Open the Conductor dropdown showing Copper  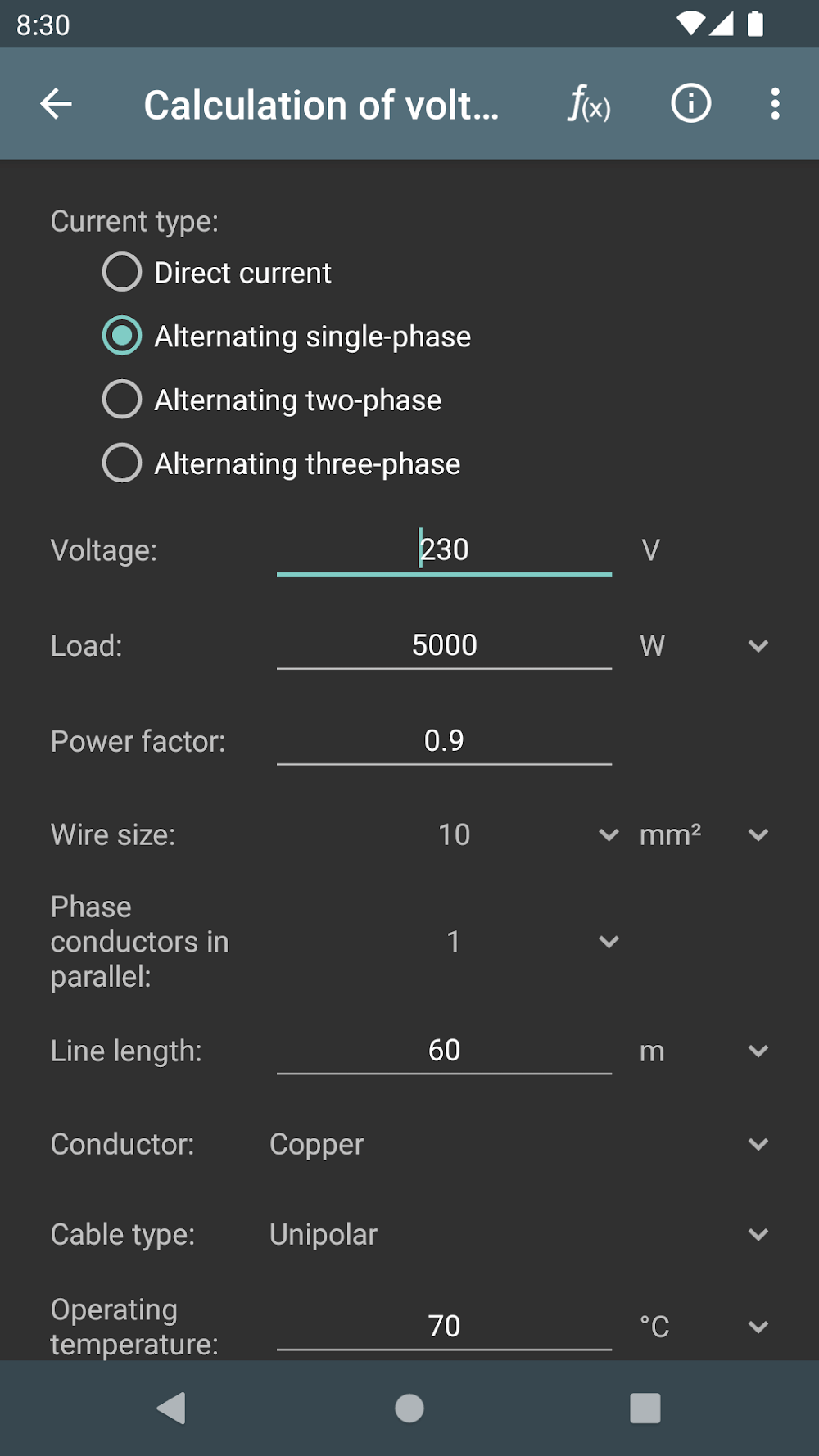point(516,1144)
